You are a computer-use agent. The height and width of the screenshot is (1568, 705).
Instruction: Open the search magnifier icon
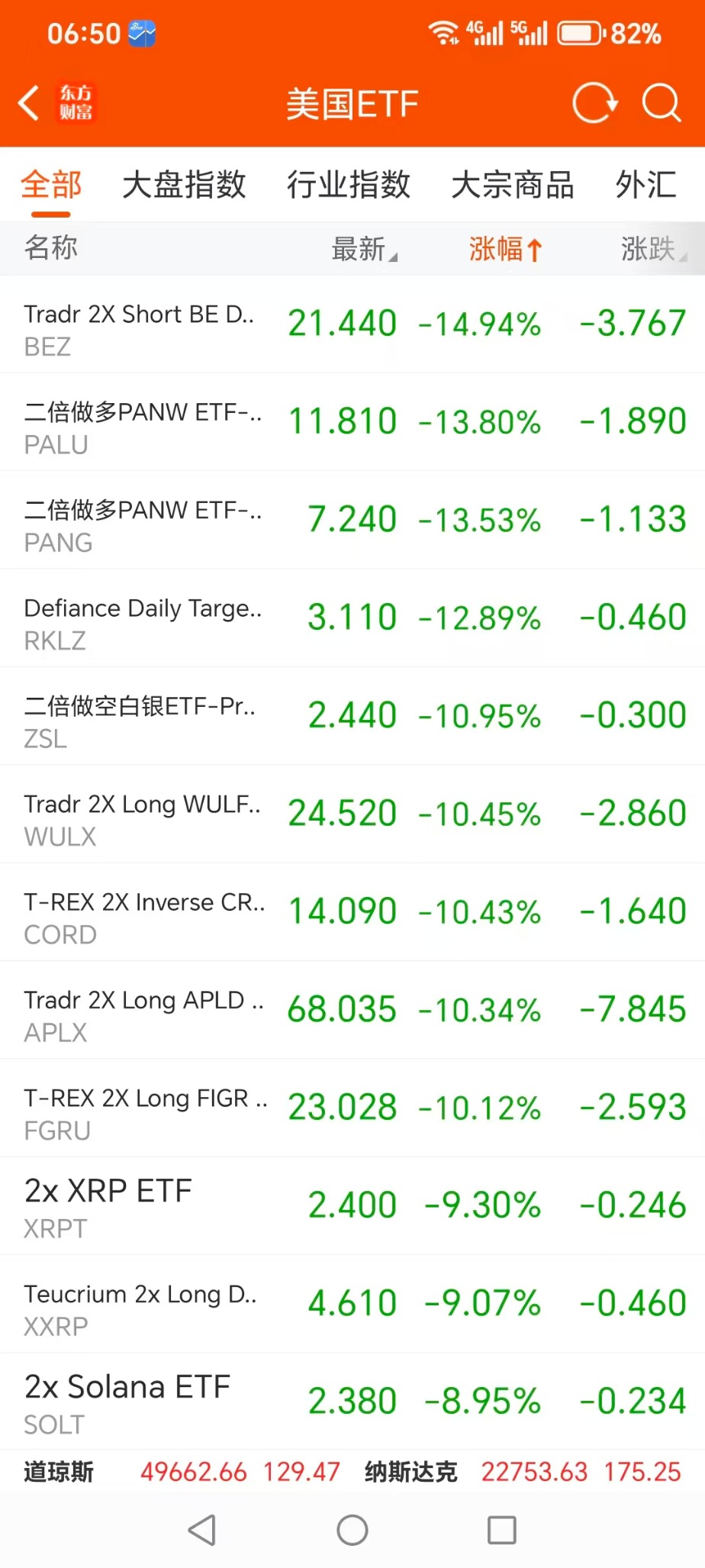coord(661,103)
